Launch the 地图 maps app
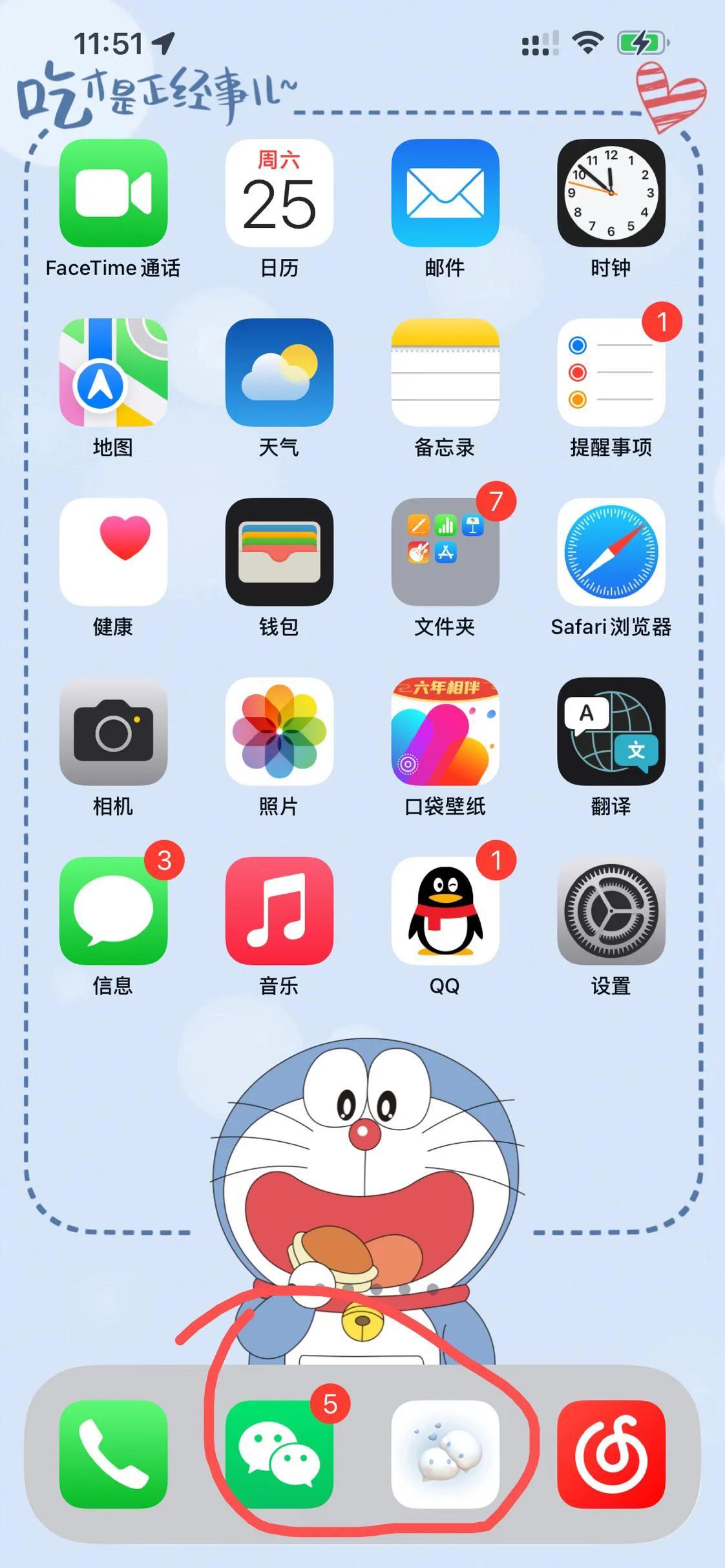The image size is (725, 1568). 113,372
